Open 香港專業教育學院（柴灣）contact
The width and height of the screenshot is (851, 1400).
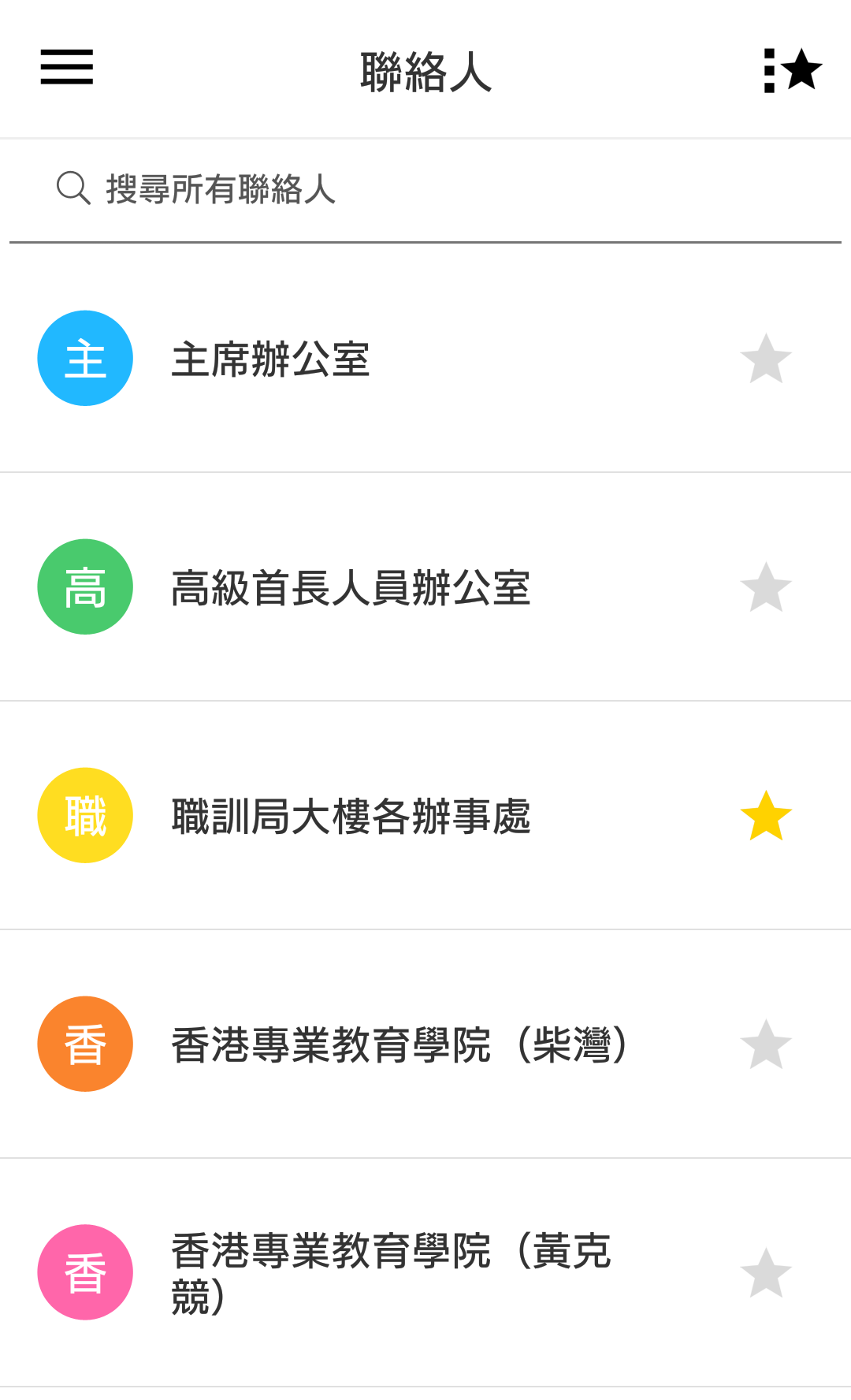click(425, 1044)
